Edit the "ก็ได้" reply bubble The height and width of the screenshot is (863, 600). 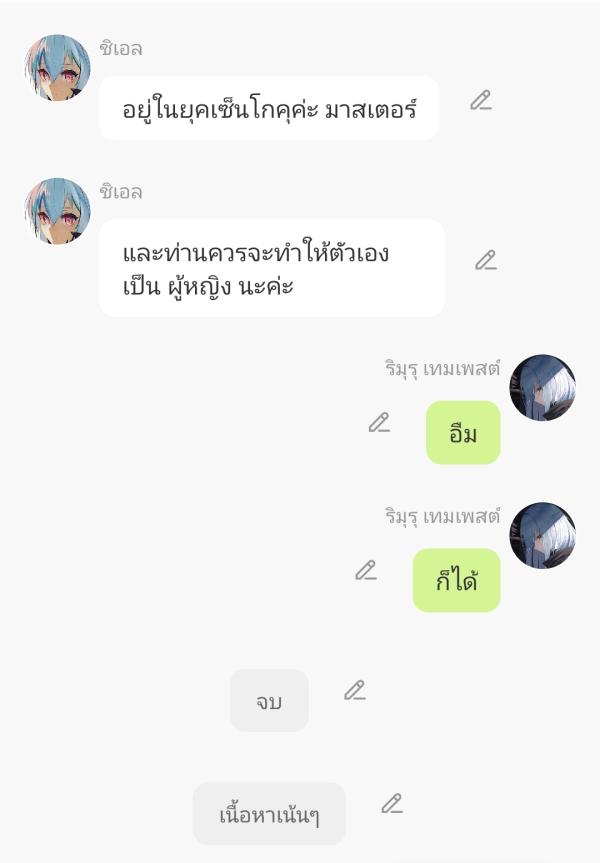coord(366,570)
